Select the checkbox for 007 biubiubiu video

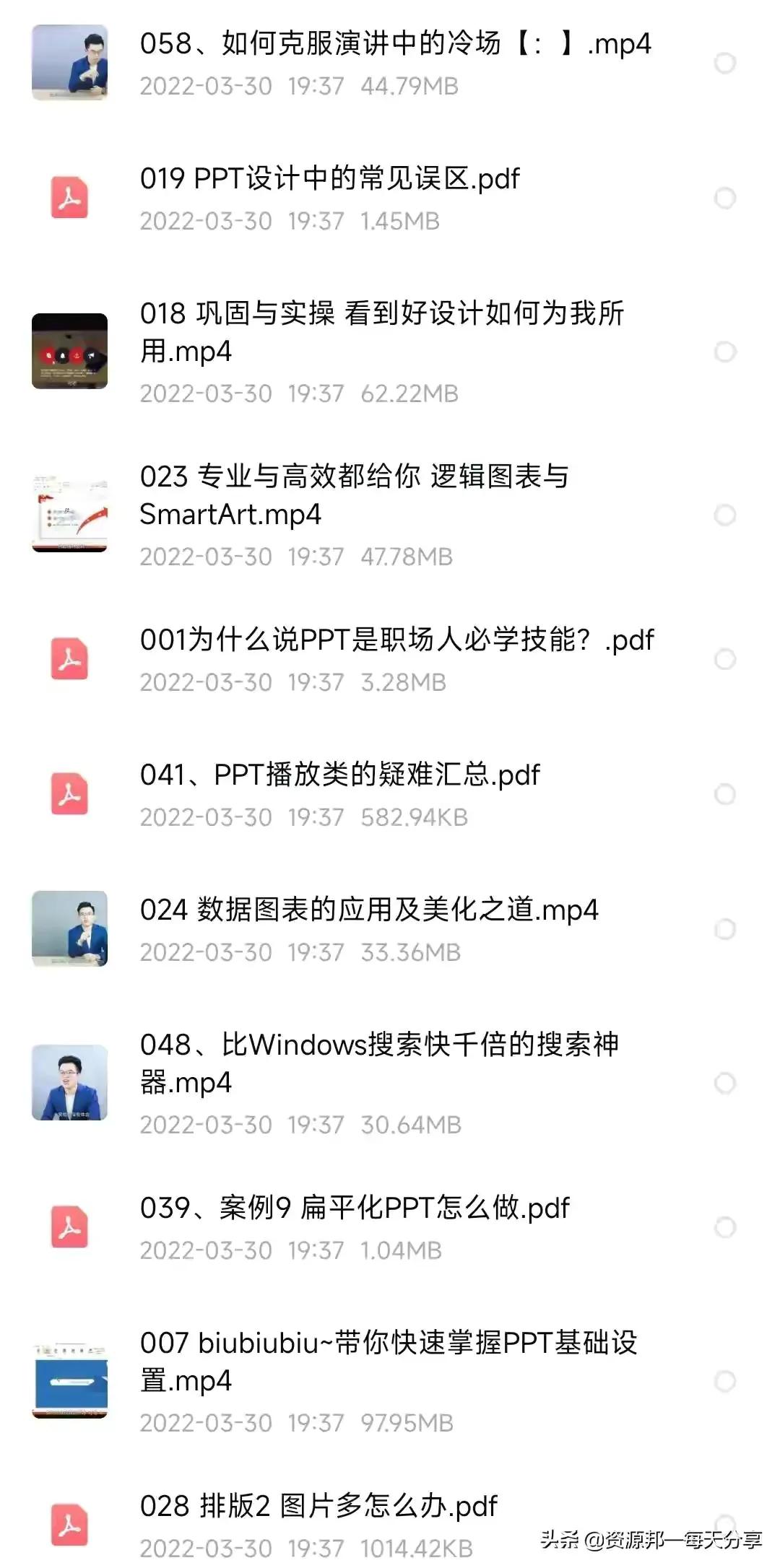click(x=724, y=1381)
